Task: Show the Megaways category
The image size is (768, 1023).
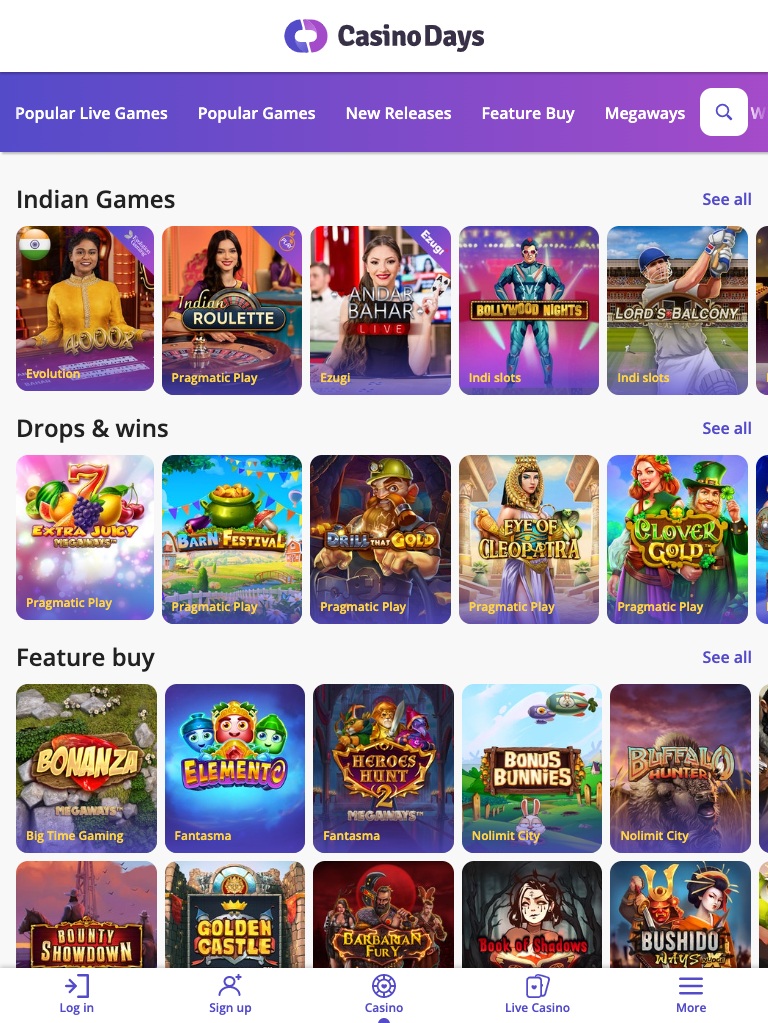Action: coord(644,113)
